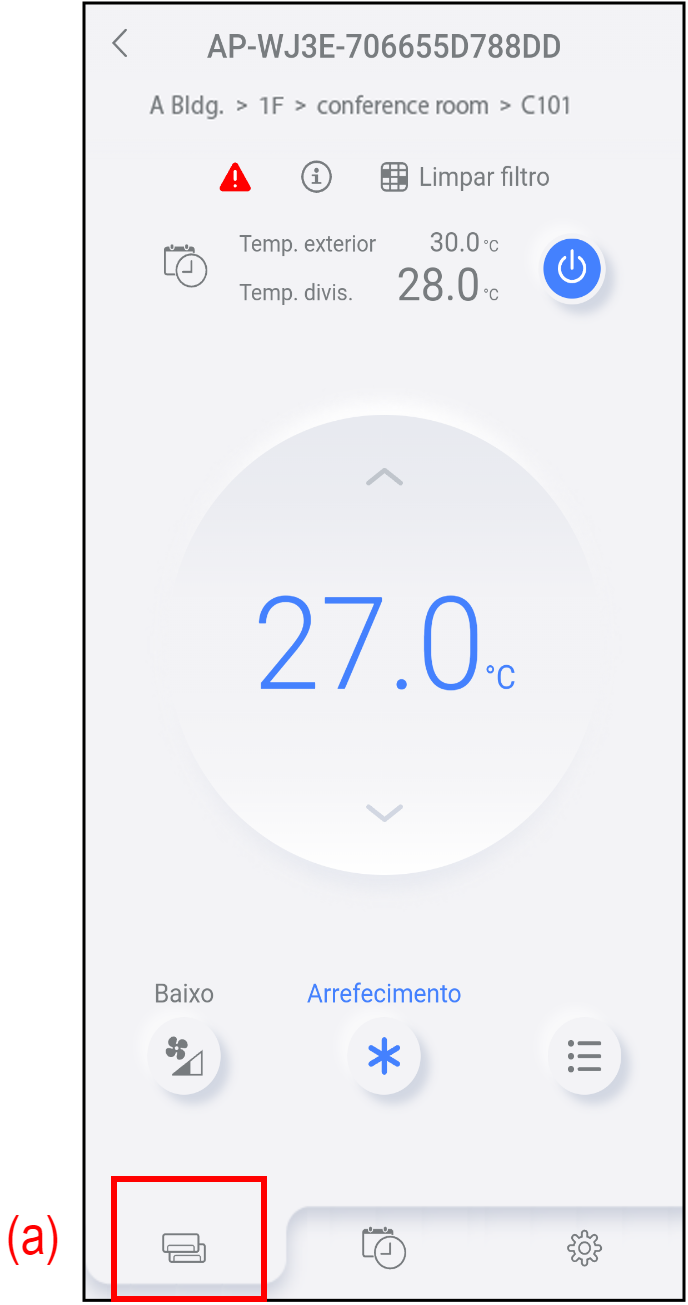Go back using the top-left arrow

[120, 44]
